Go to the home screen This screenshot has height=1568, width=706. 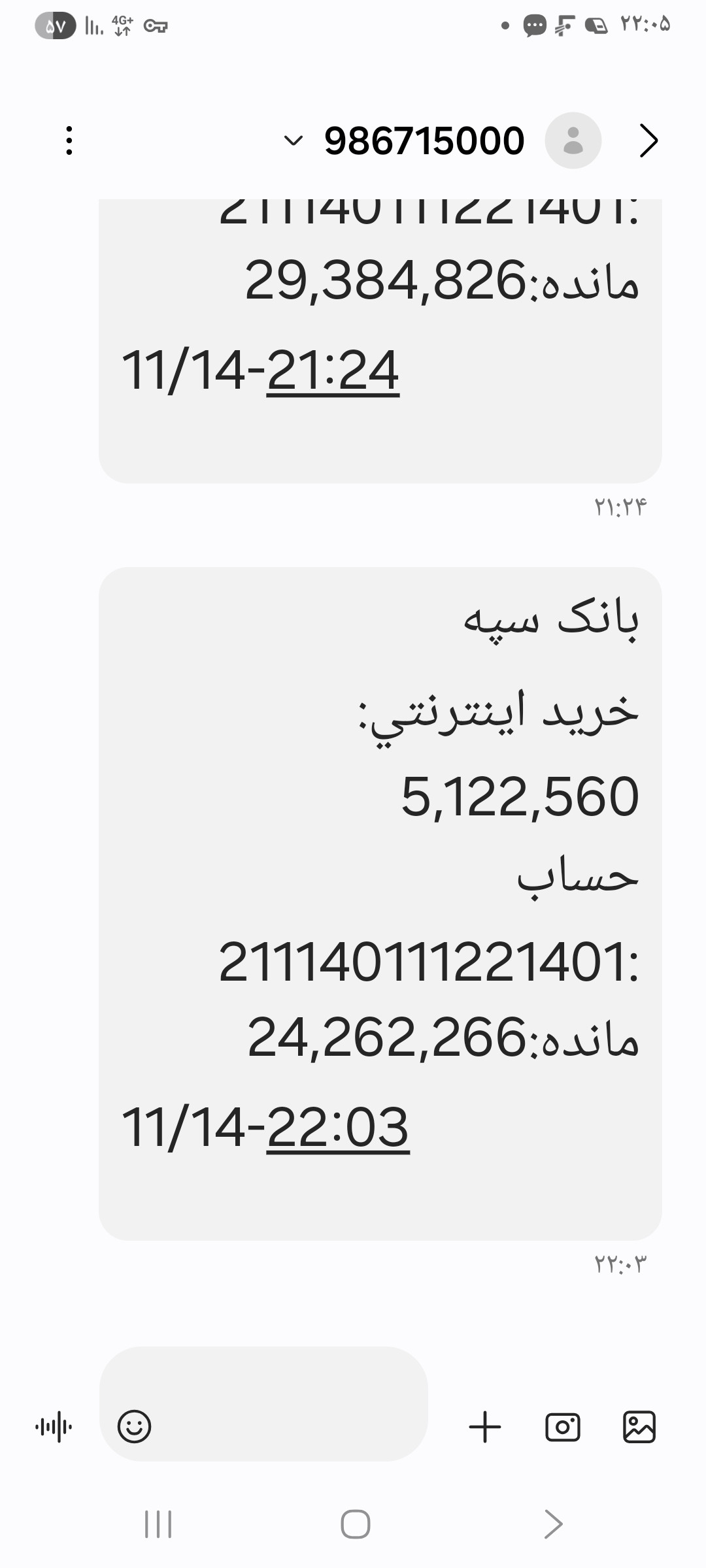tap(356, 1524)
